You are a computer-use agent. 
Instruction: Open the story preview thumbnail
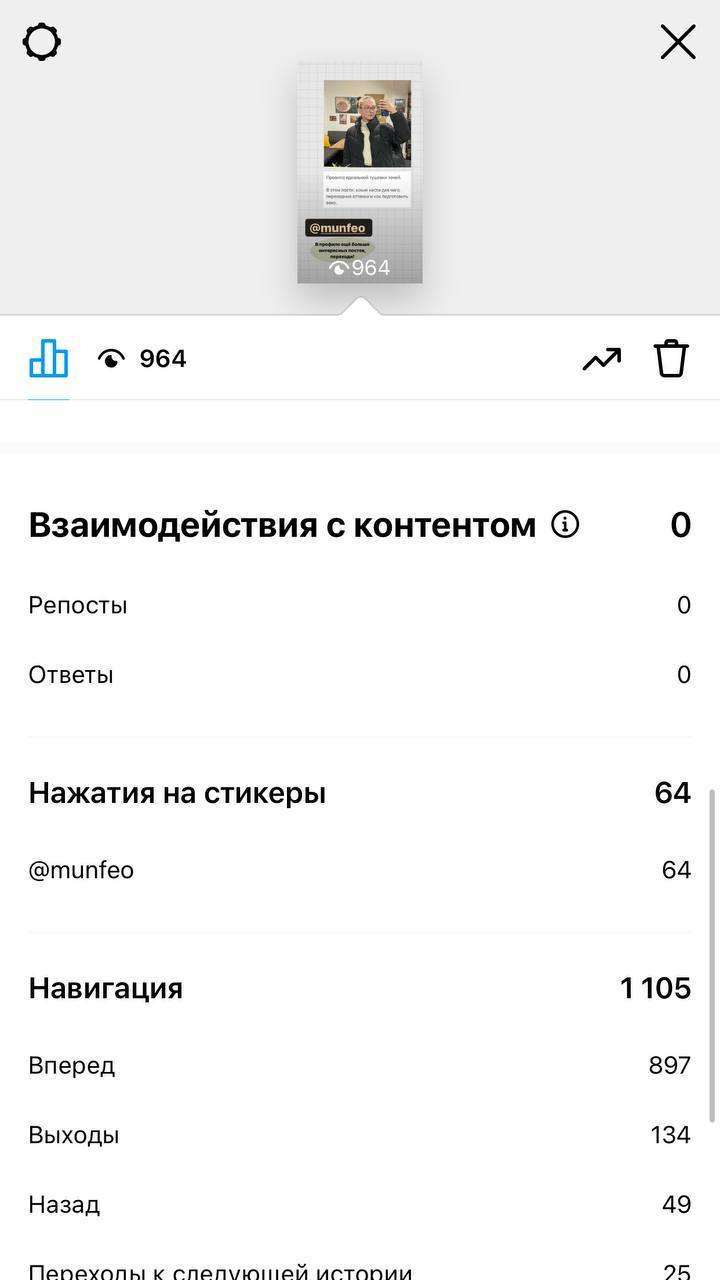click(360, 173)
